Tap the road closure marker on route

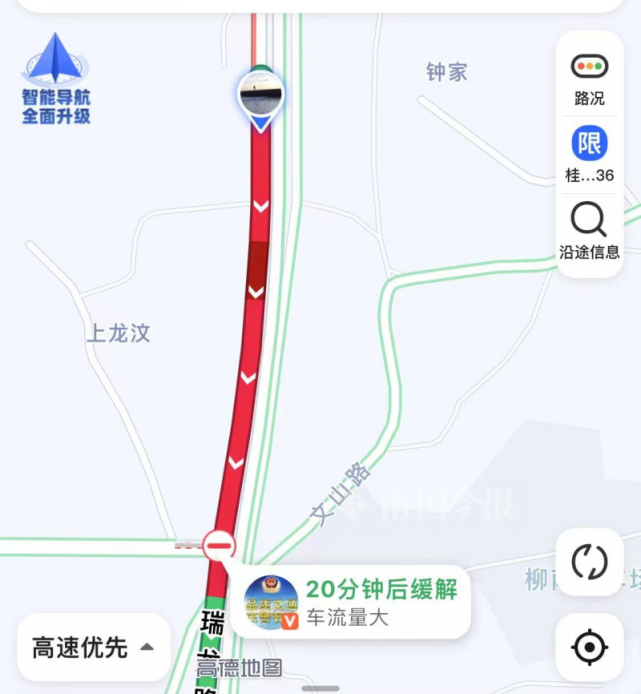(219, 546)
